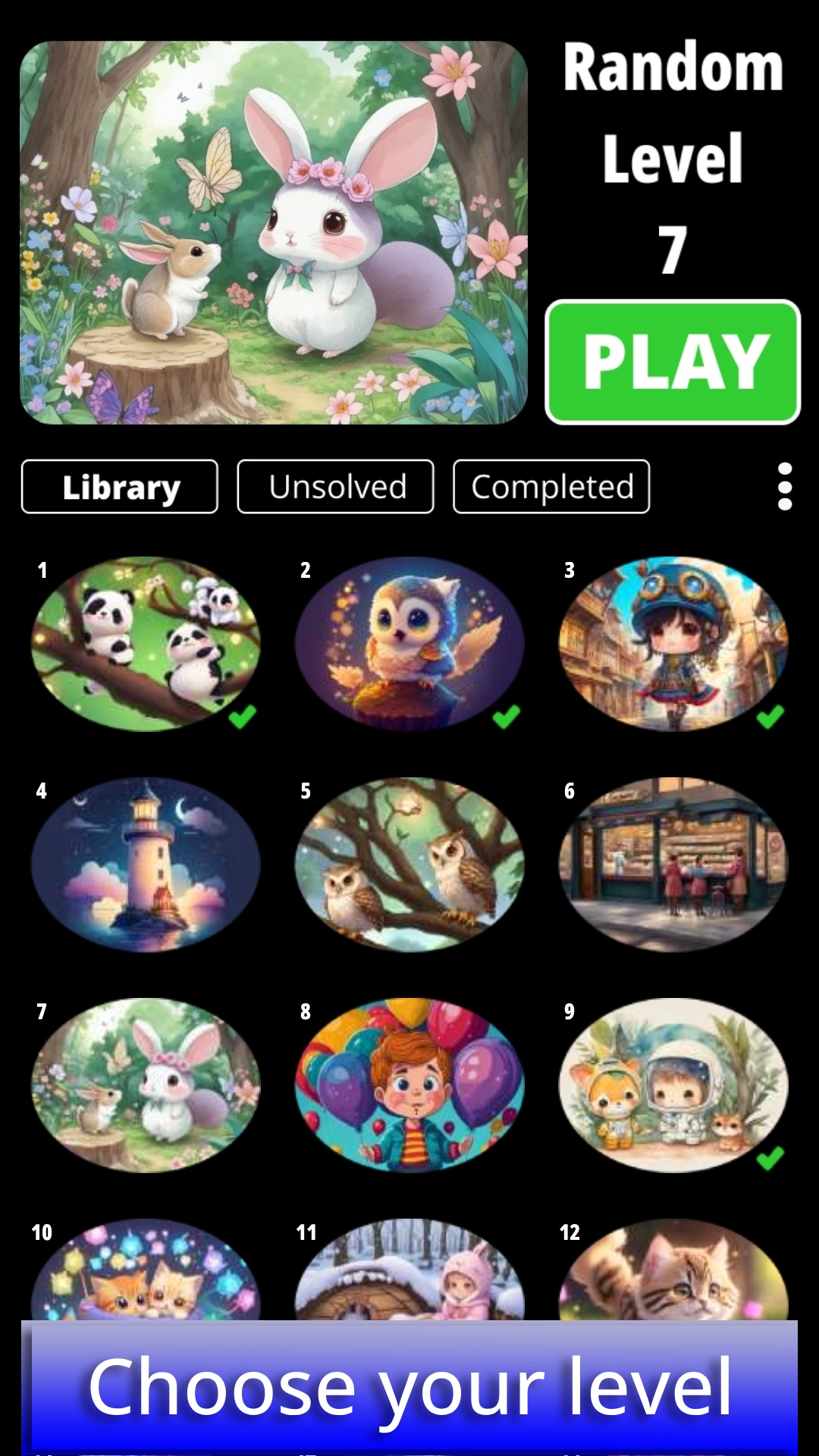
Task: Choose level 8 boy with balloons
Action: (x=409, y=1085)
